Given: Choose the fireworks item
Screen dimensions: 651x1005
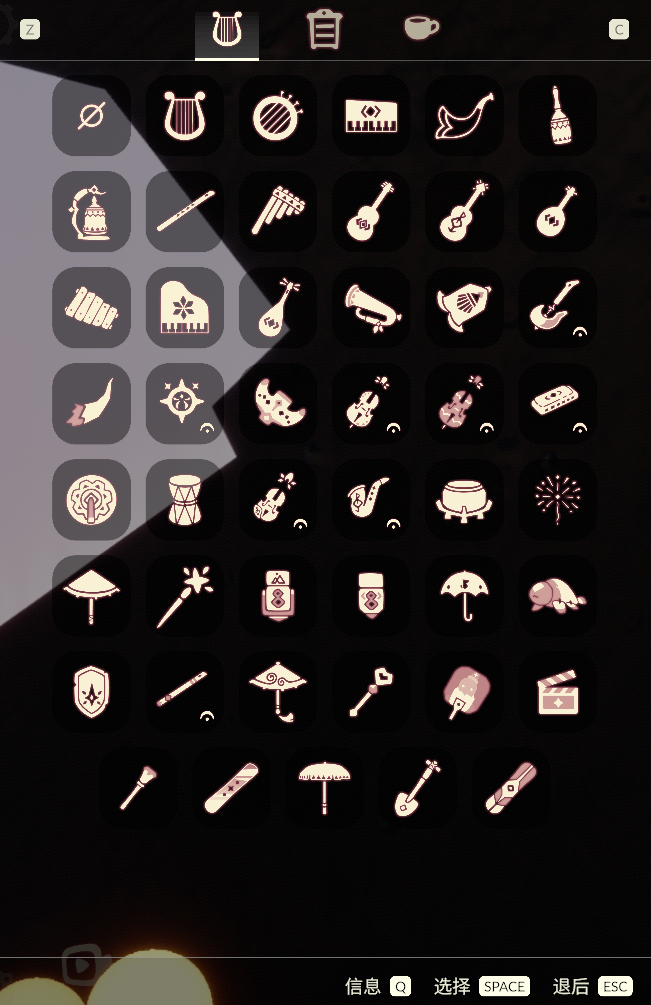Looking at the screenshot, I should (557, 499).
